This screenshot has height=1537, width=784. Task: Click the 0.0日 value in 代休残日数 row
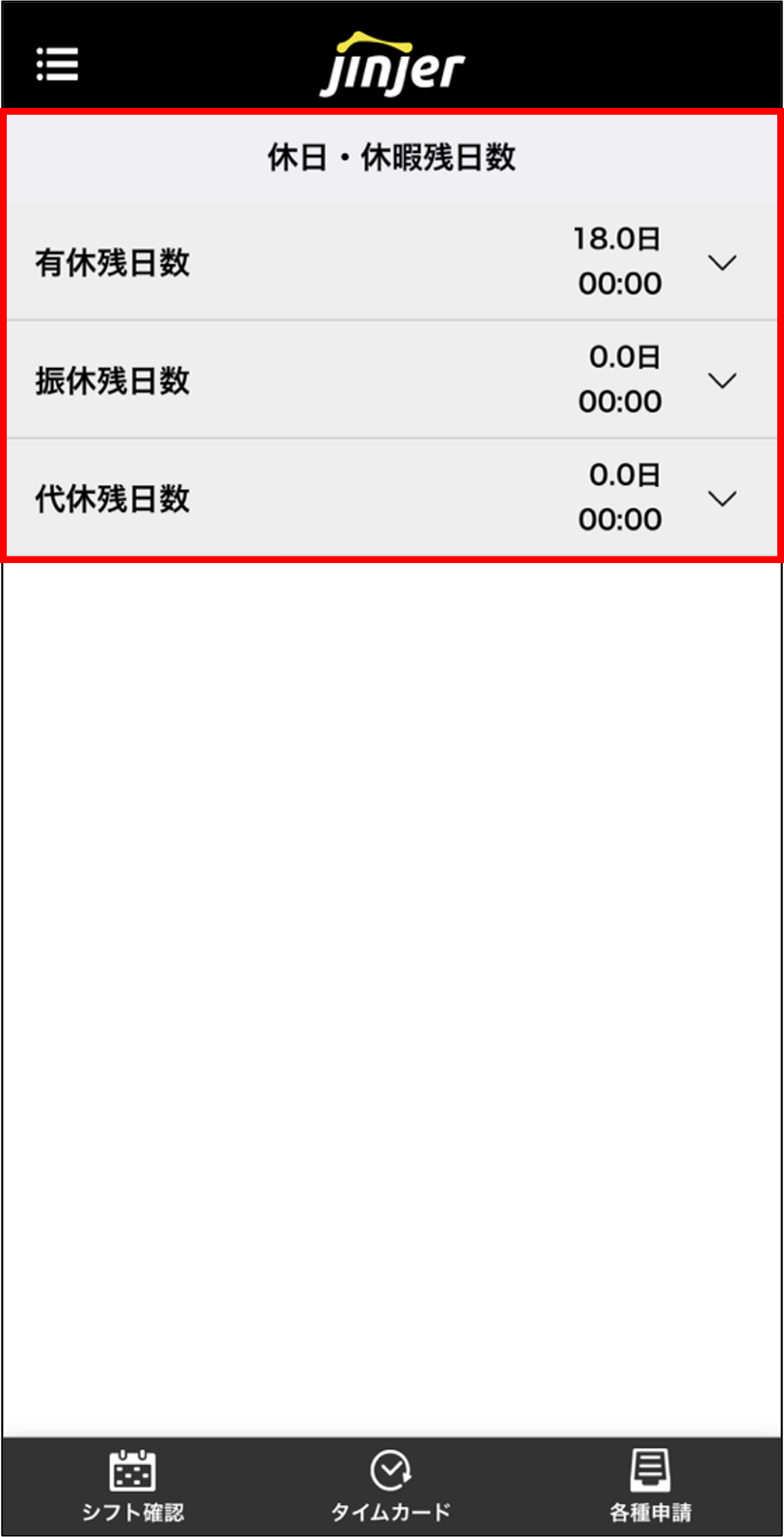[624, 475]
